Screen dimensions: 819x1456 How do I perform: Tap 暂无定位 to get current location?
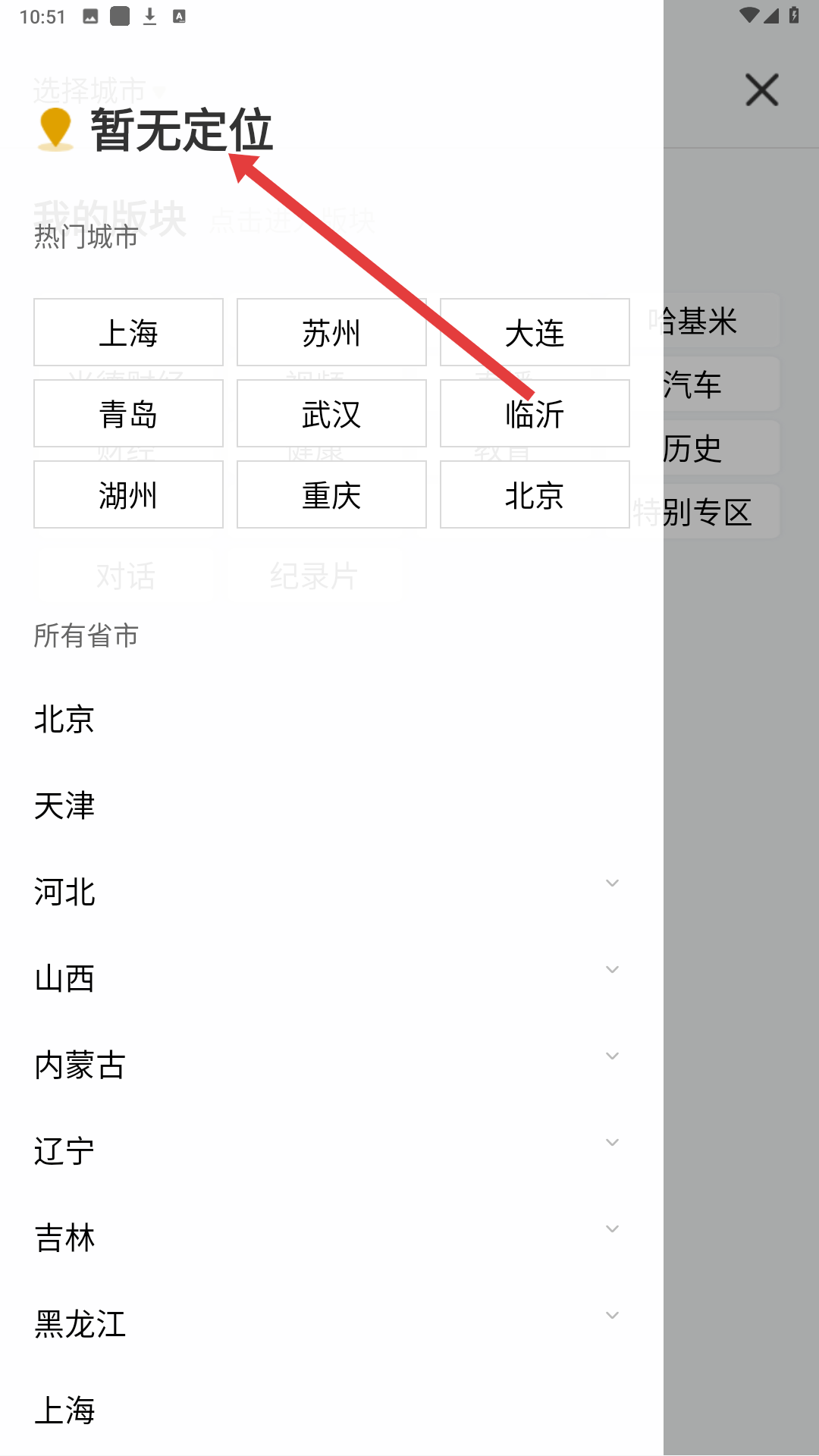180,130
